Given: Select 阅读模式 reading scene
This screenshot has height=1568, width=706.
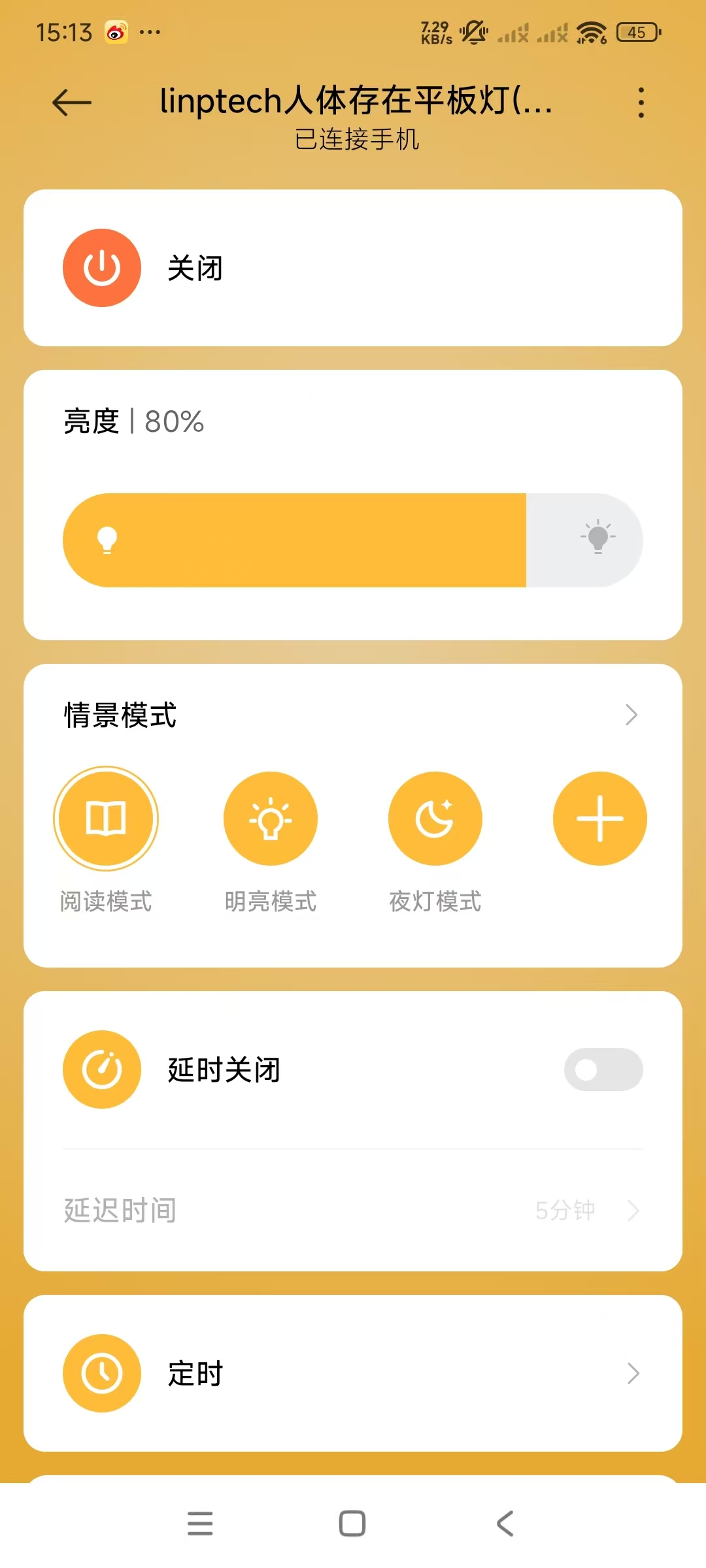Looking at the screenshot, I should point(106,819).
